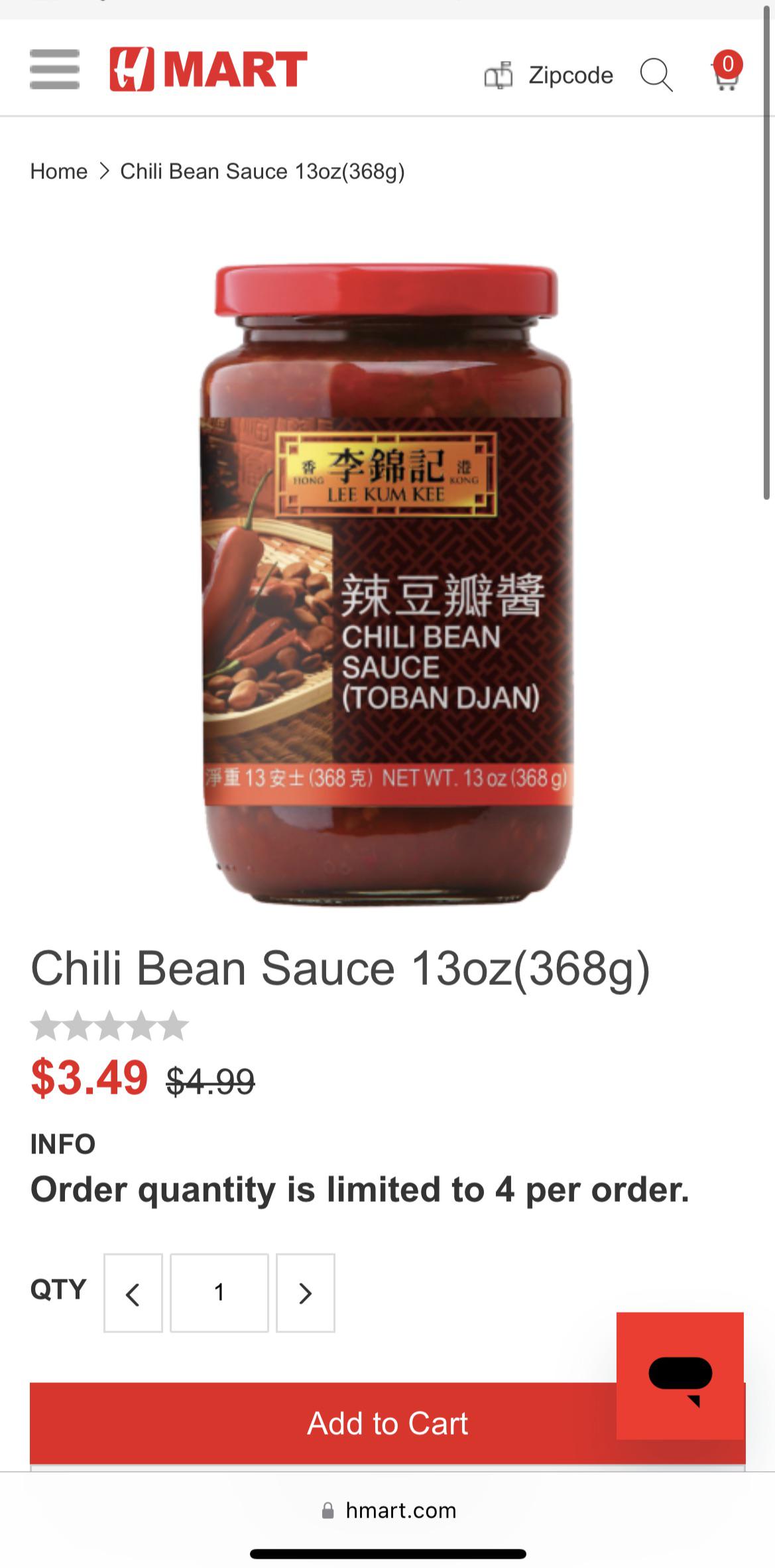View the shopping cart

[727, 71]
